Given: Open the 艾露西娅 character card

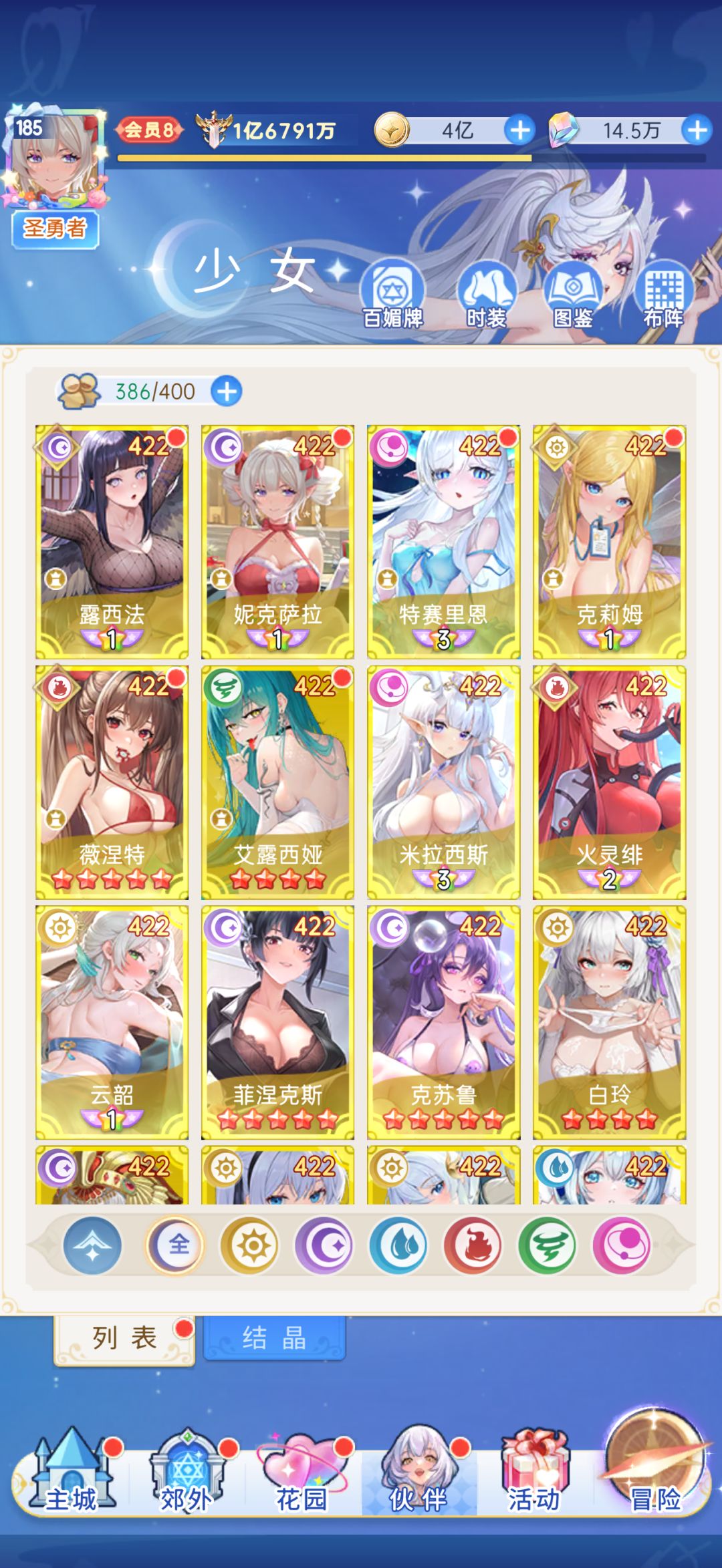Looking at the screenshot, I should 277,782.
